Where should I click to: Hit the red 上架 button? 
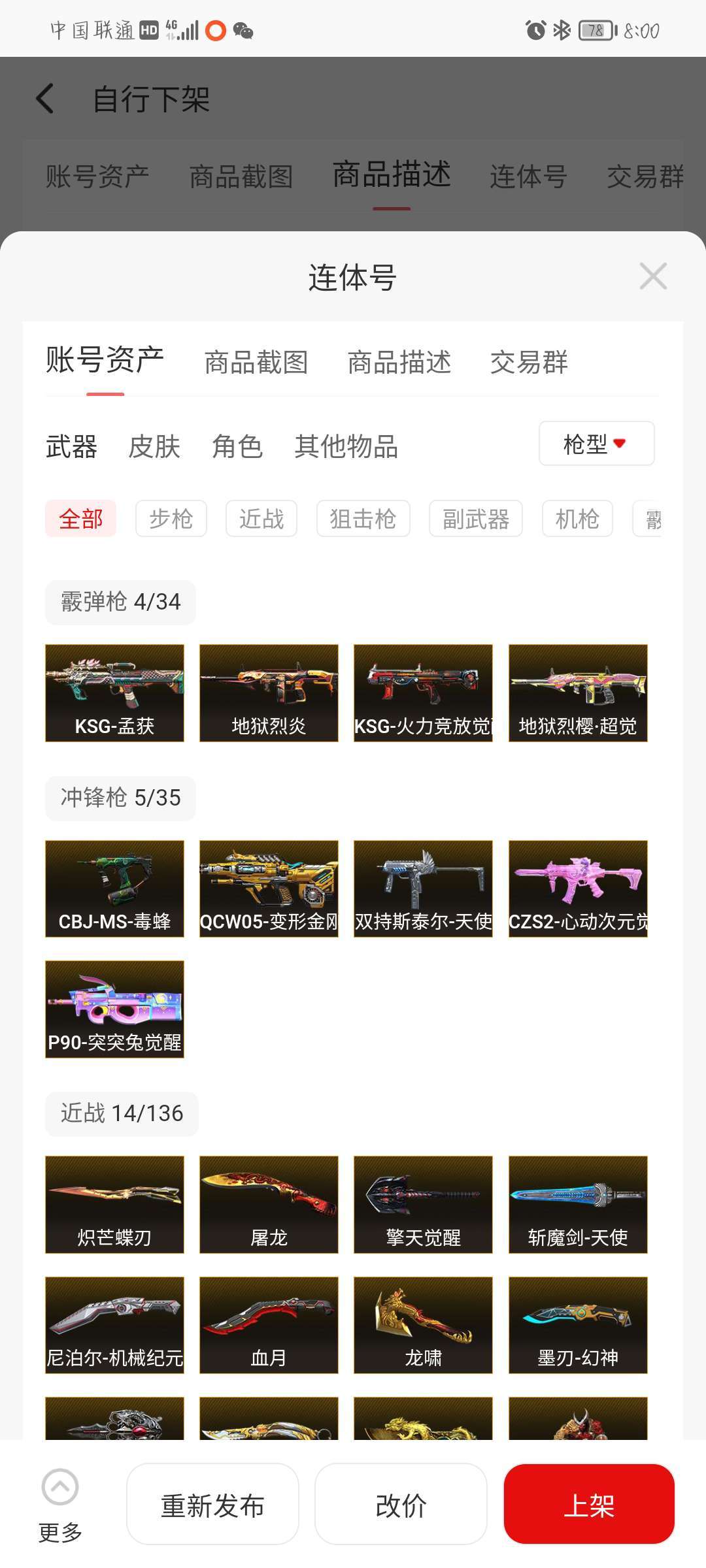click(x=589, y=1505)
